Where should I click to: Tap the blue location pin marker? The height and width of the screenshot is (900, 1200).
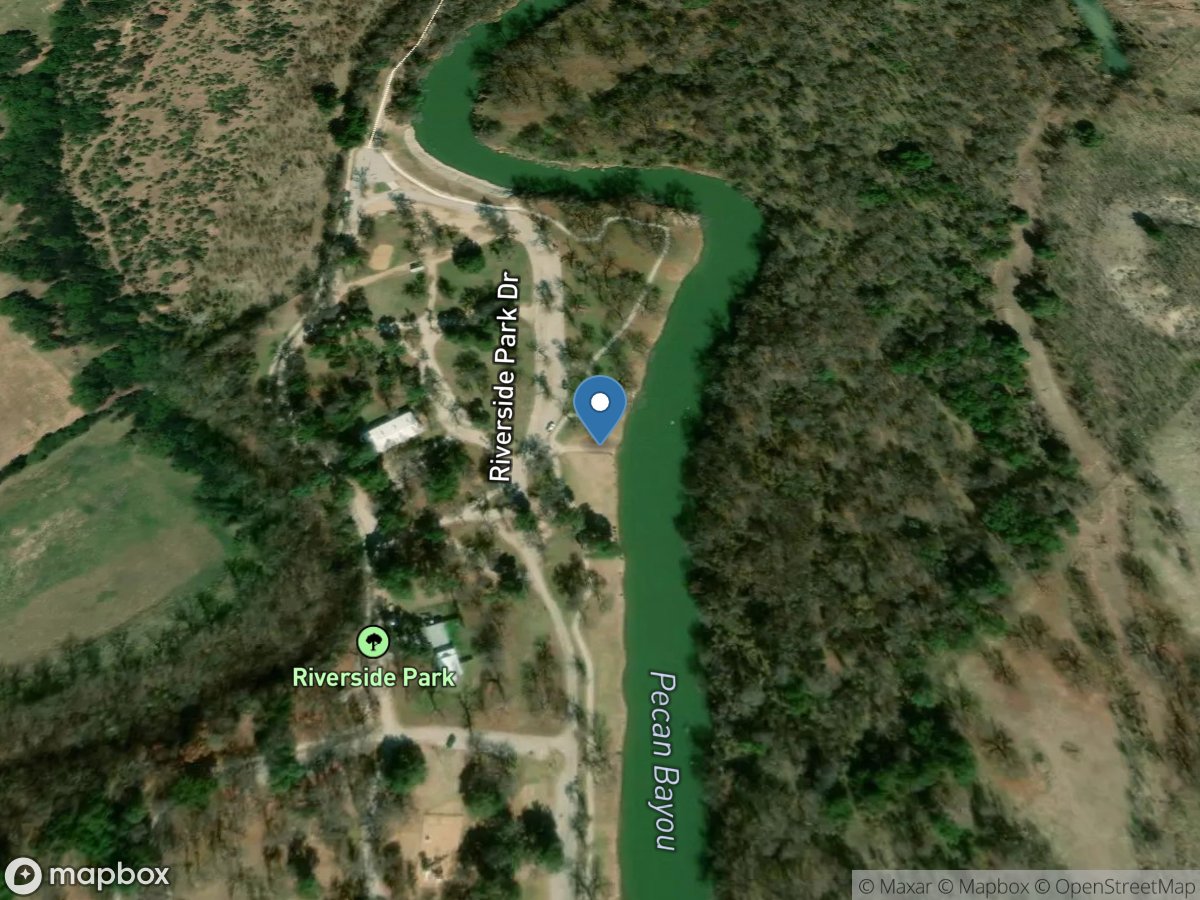pyautogui.click(x=600, y=406)
